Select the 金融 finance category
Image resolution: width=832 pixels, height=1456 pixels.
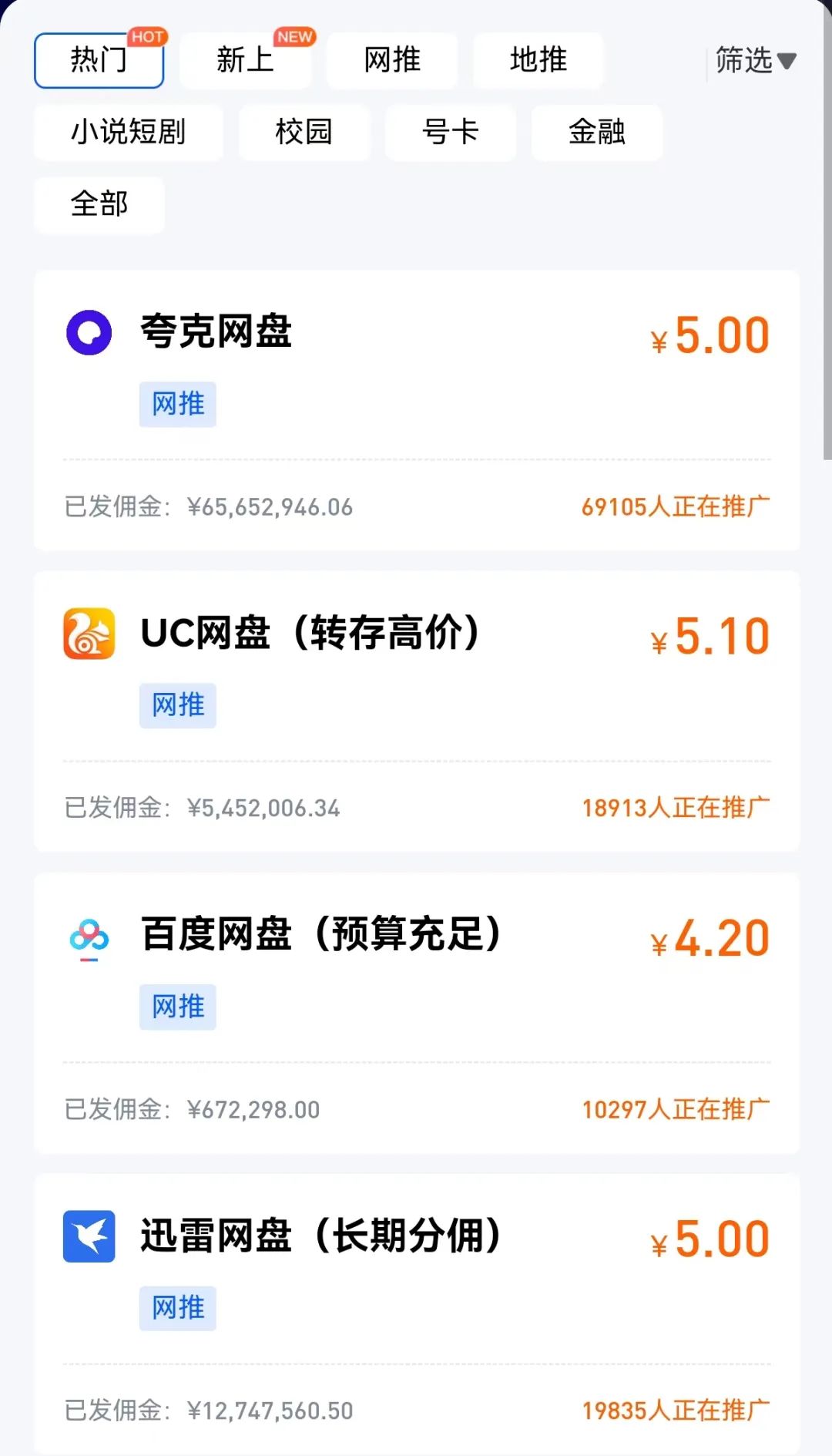(597, 133)
